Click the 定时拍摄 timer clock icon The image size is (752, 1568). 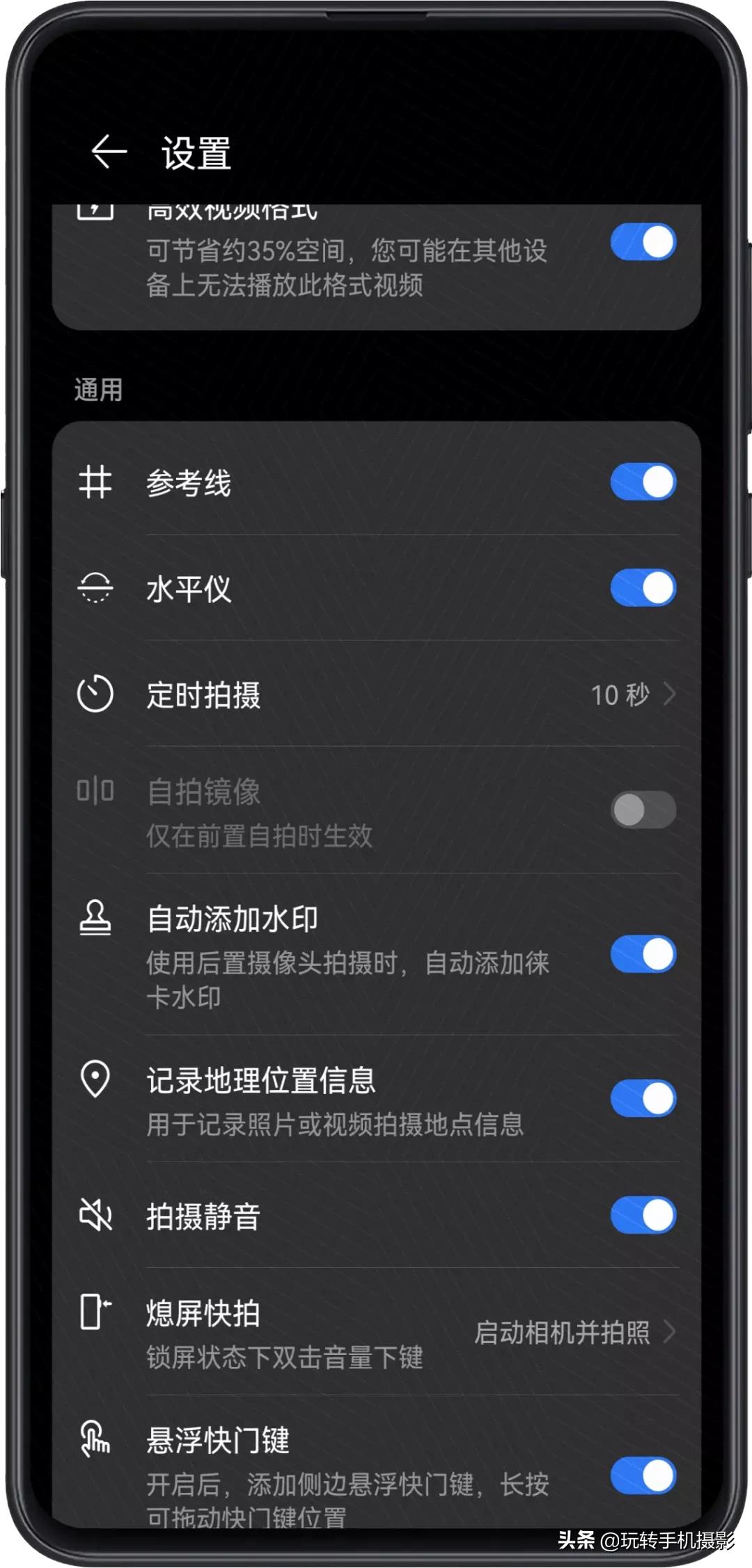pos(96,694)
